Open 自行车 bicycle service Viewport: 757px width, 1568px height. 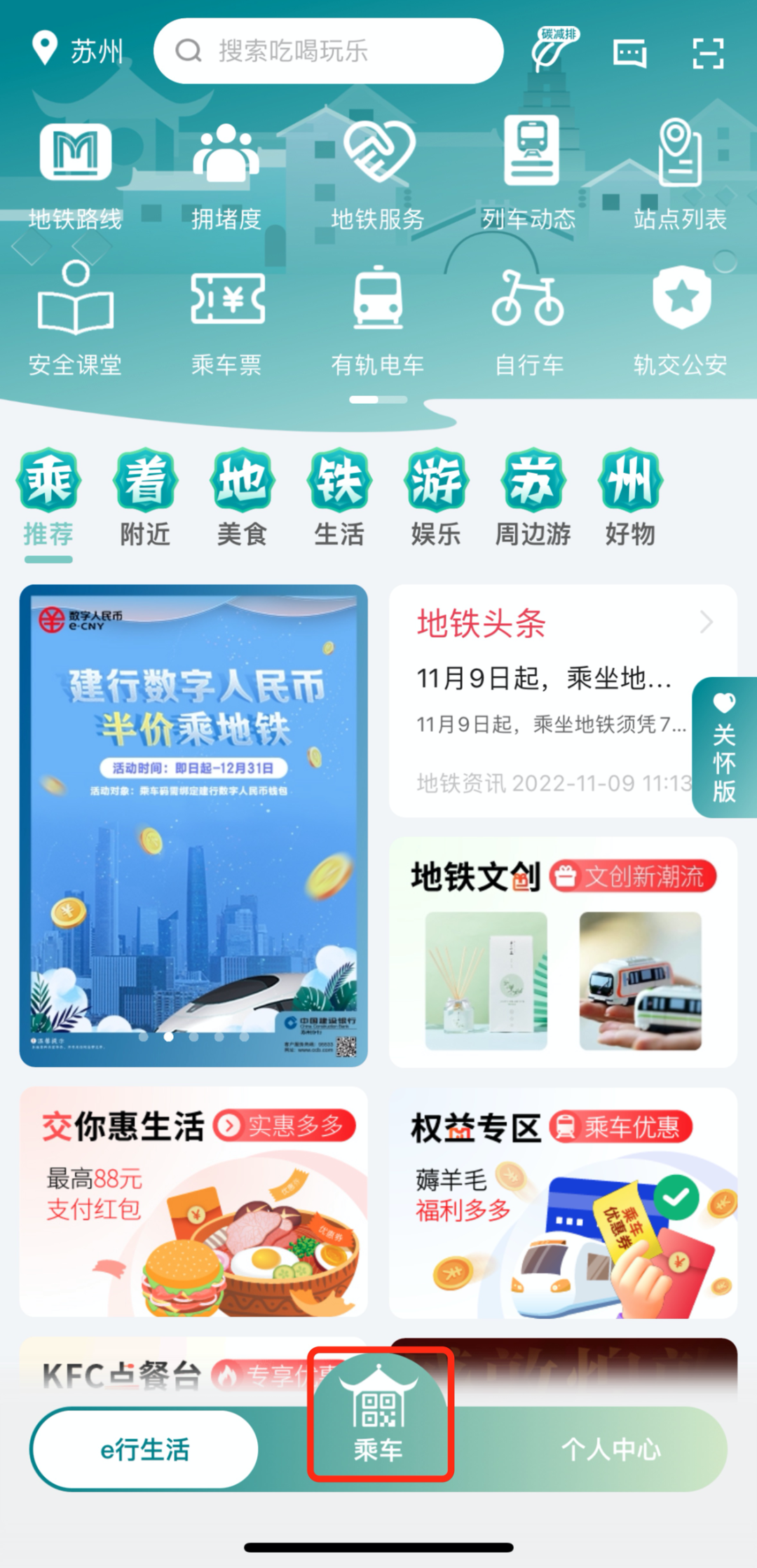529,324
